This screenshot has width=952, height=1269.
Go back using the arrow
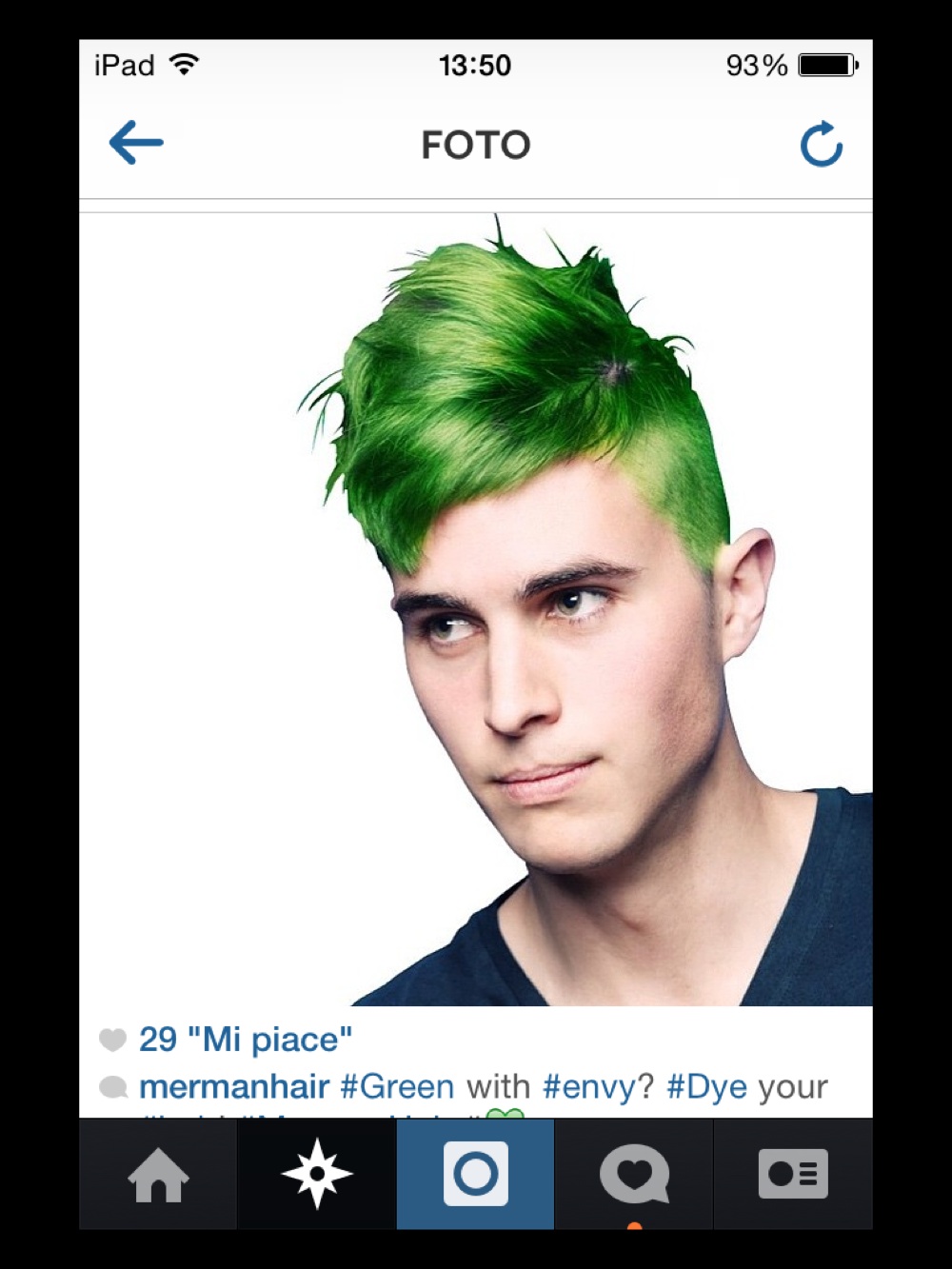[x=136, y=144]
